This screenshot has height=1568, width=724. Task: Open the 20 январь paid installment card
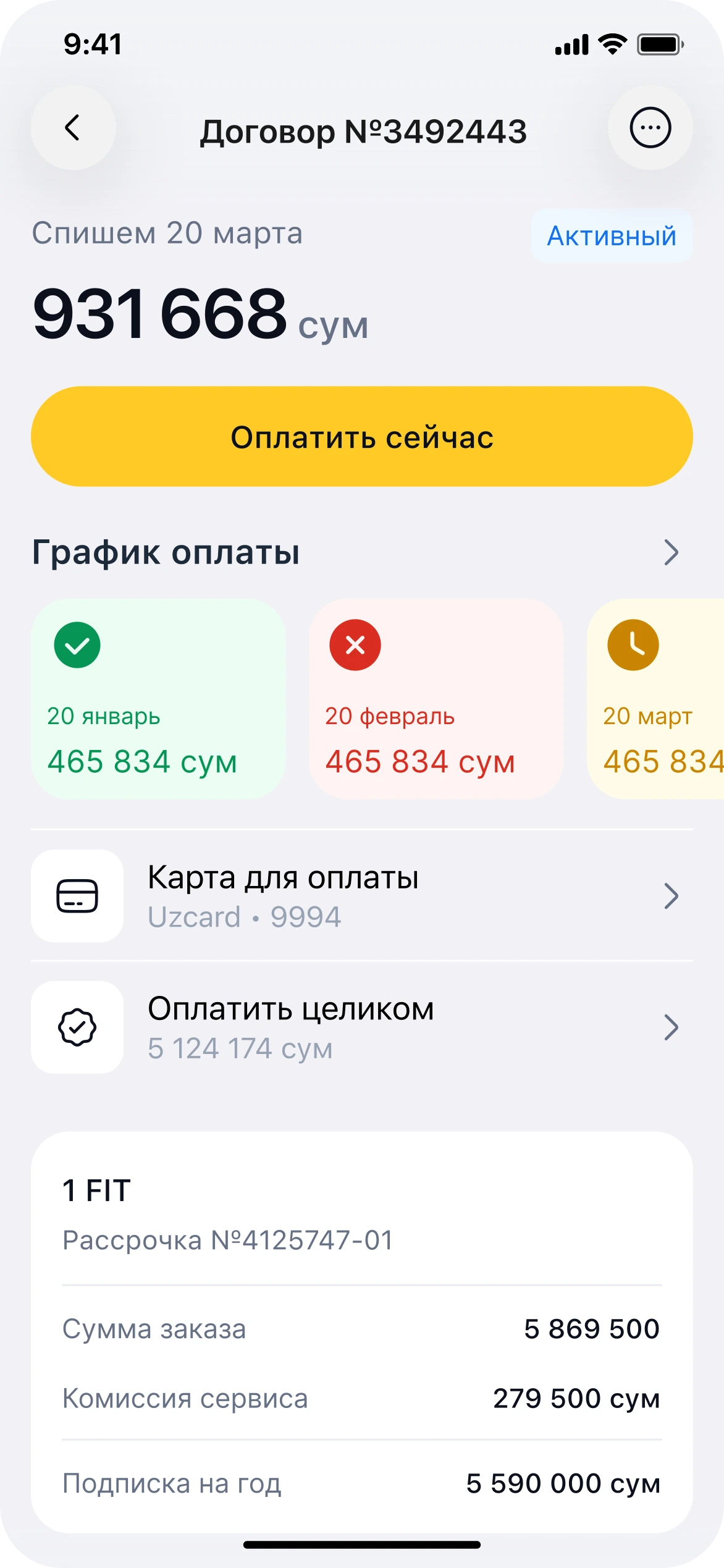point(158,699)
